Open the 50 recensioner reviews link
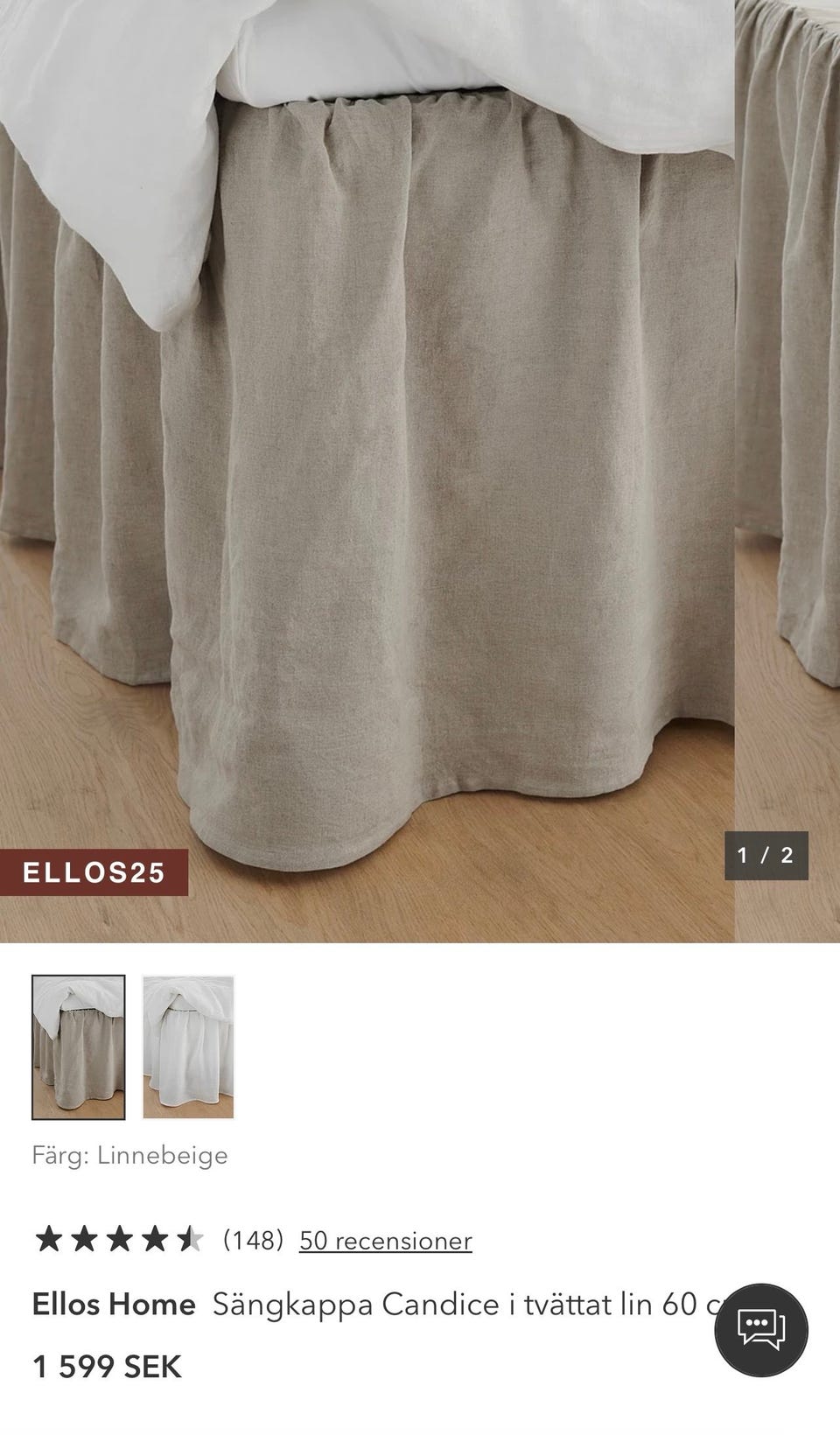Viewport: 840px width, 1435px height. (385, 1240)
